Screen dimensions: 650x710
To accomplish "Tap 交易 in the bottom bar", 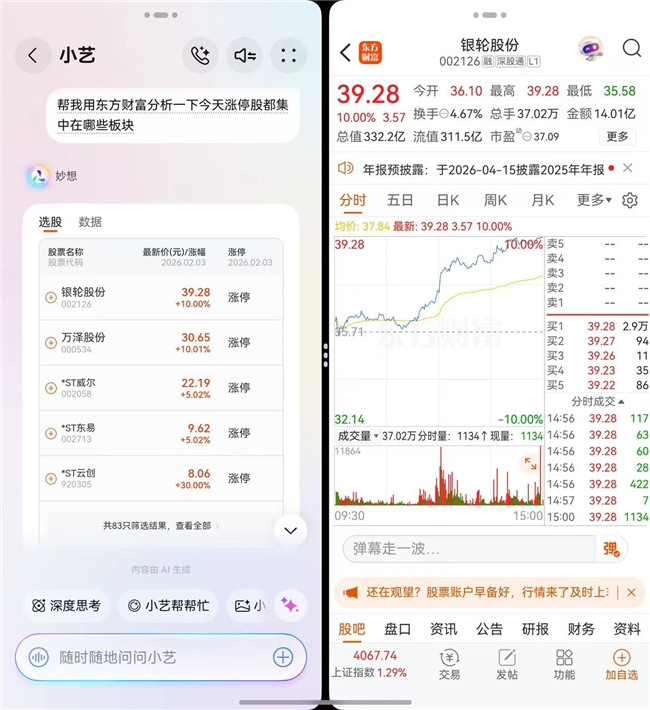I will 449,664.
